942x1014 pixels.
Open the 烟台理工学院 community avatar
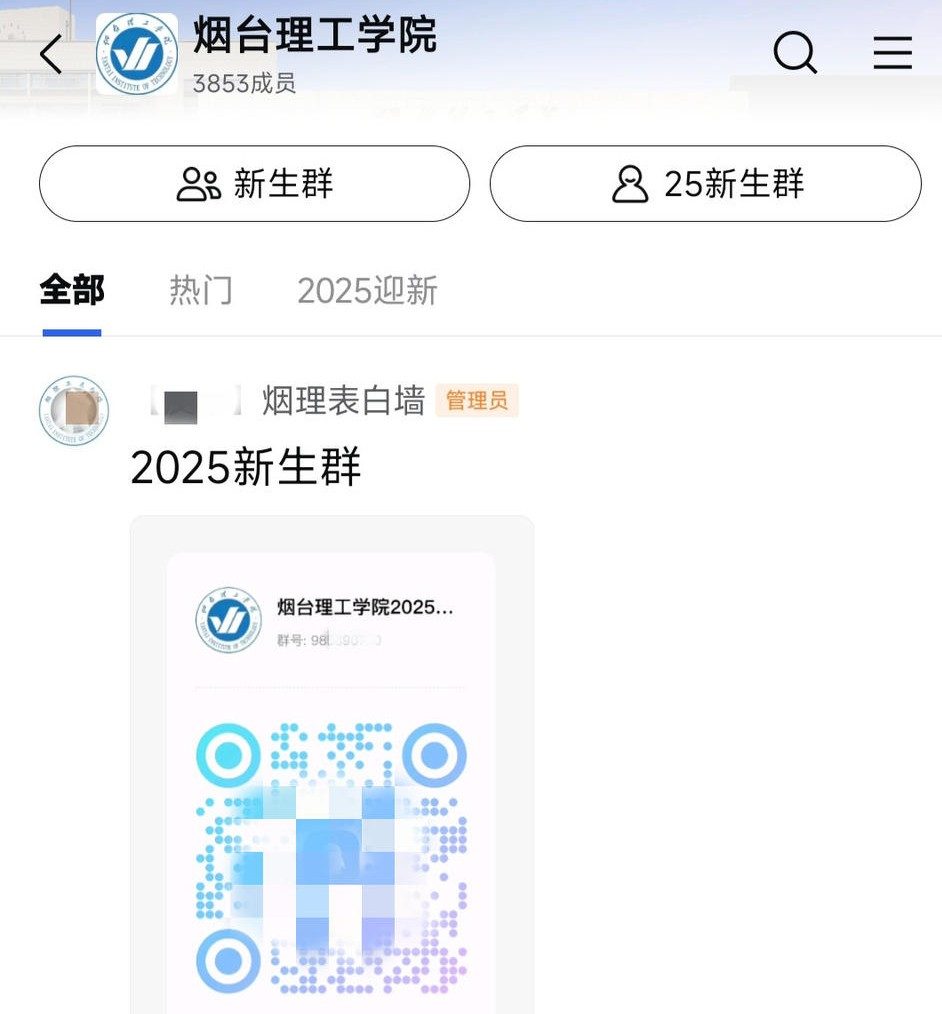(x=136, y=54)
